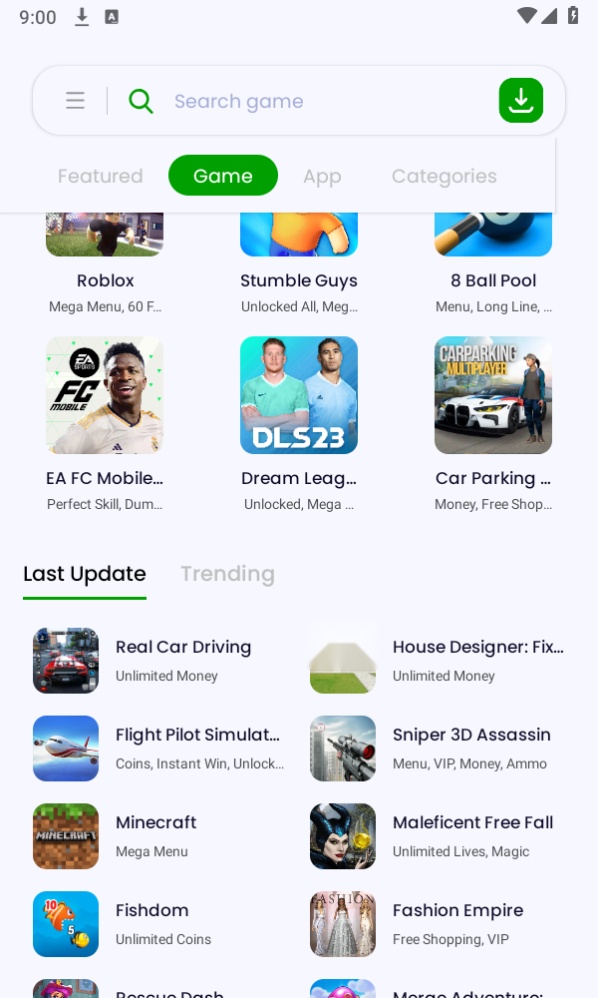598x998 pixels.
Task: Open the hamburger menu
Action: (75, 101)
